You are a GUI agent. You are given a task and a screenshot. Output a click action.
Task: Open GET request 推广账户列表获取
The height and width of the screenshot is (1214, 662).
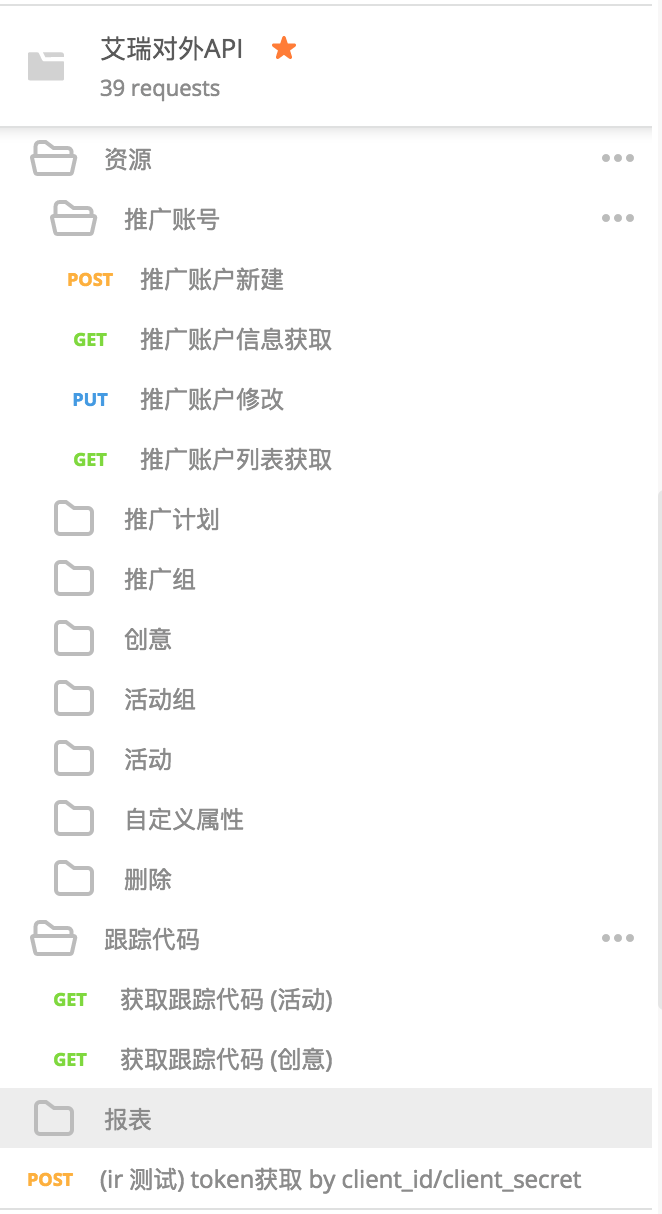236,460
